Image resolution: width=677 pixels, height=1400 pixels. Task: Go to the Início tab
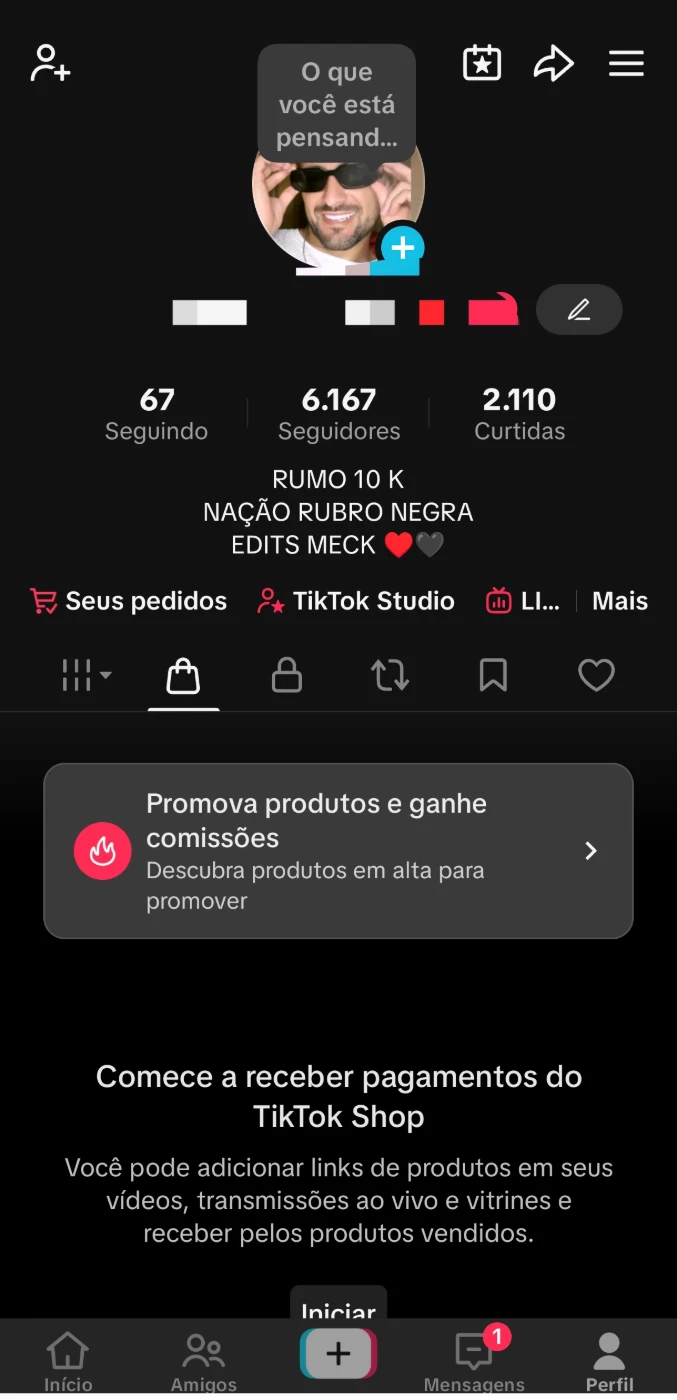pyautogui.click(x=68, y=1362)
